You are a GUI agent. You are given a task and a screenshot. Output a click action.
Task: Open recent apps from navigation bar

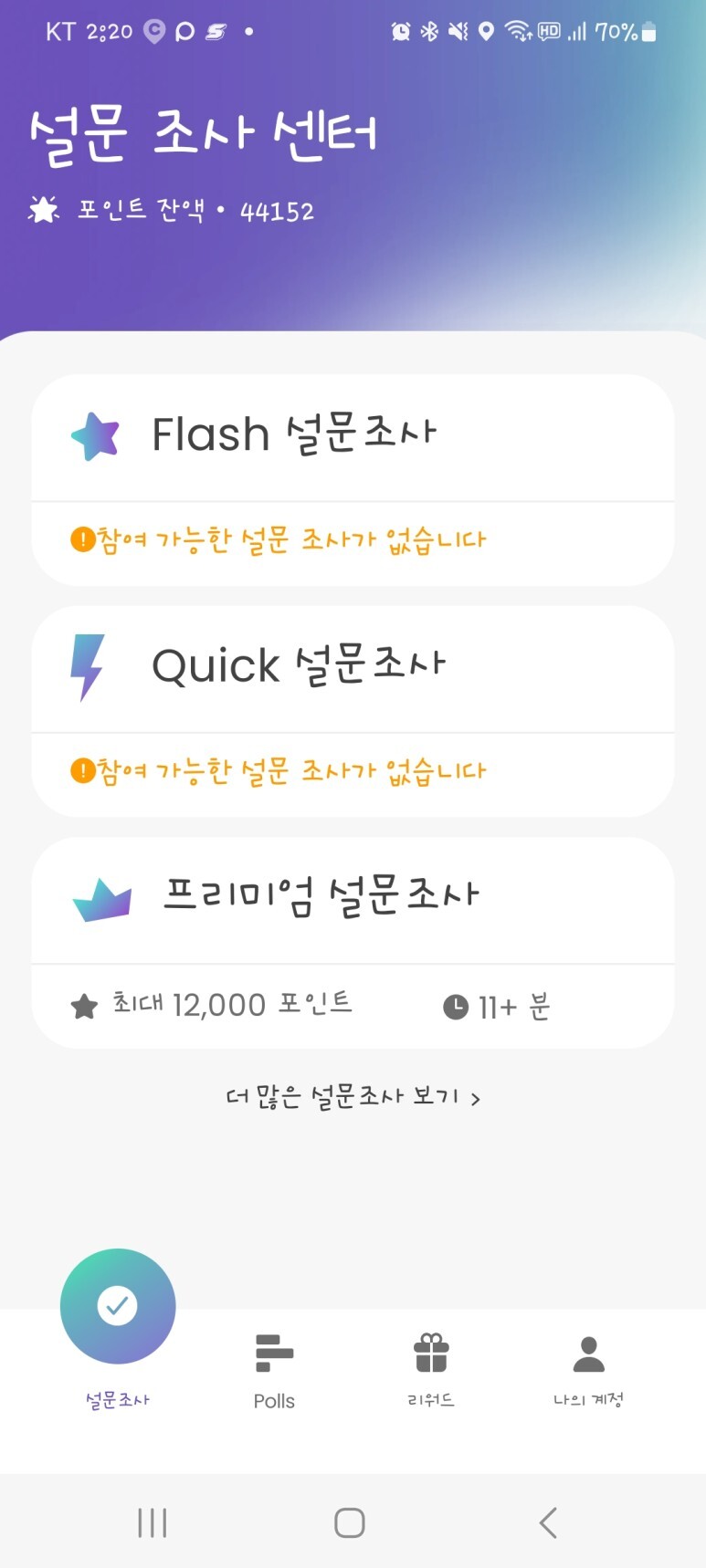(153, 1521)
